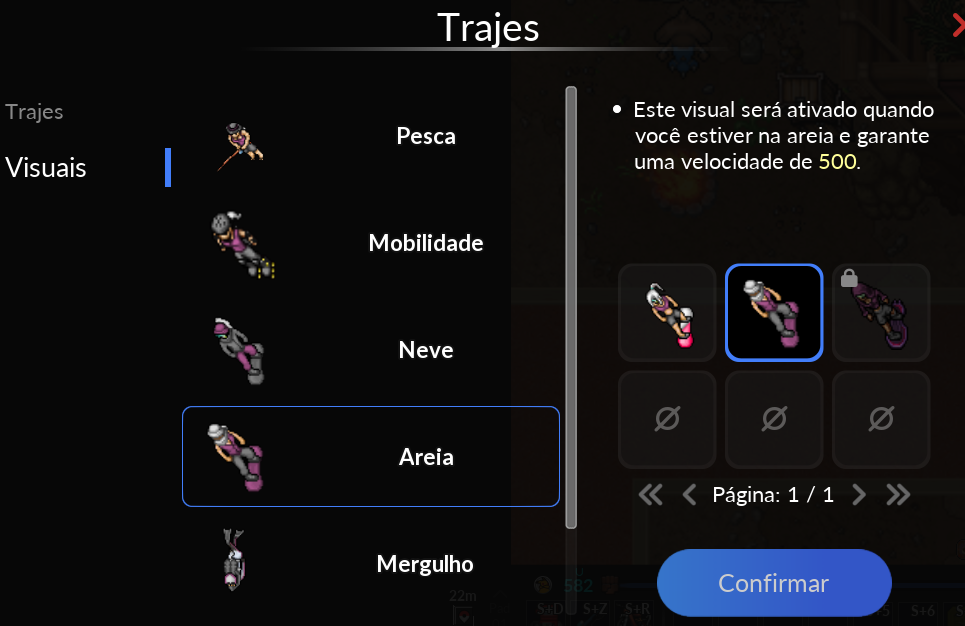Jump to last page of visuals
Image resolution: width=965 pixels, height=626 pixels.
point(897,495)
